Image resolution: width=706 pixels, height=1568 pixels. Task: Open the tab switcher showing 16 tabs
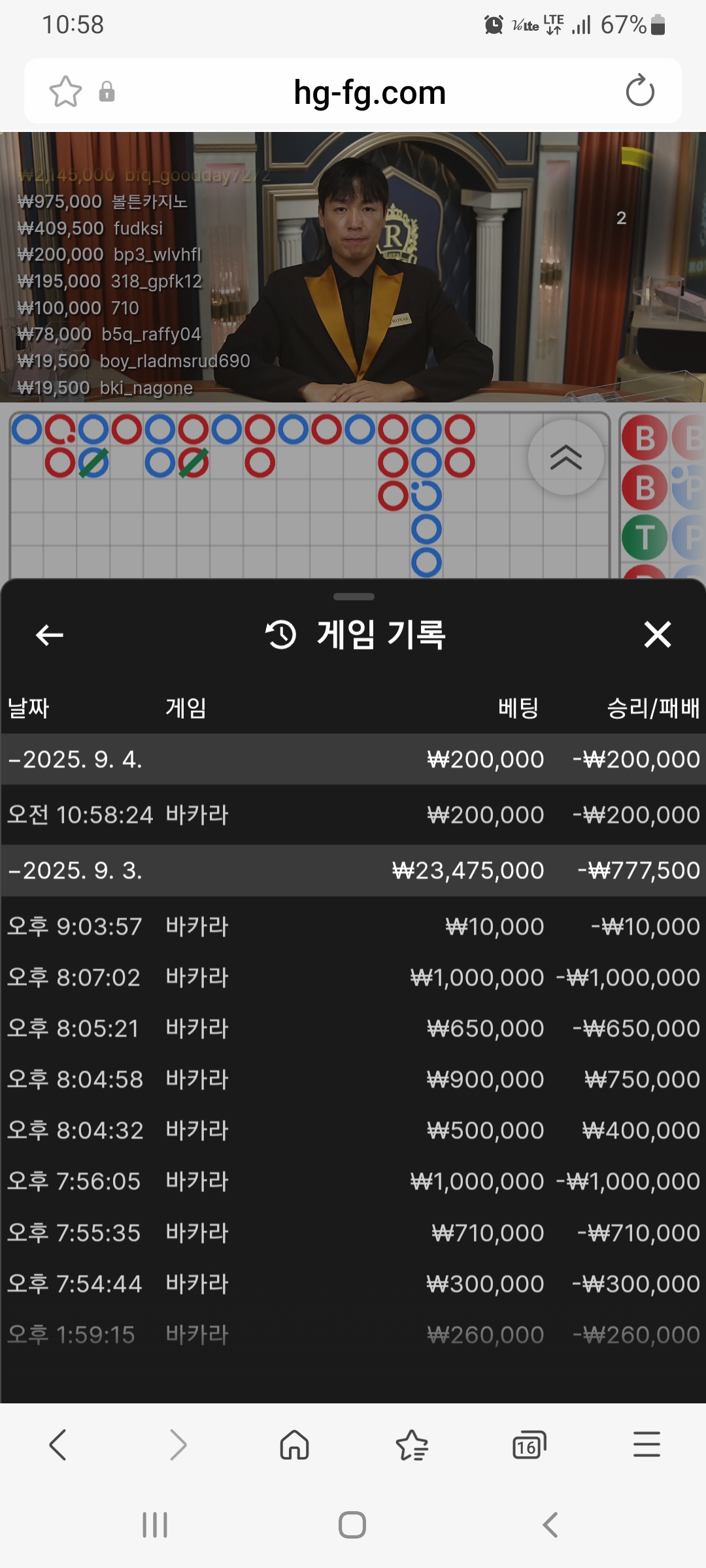click(529, 1445)
